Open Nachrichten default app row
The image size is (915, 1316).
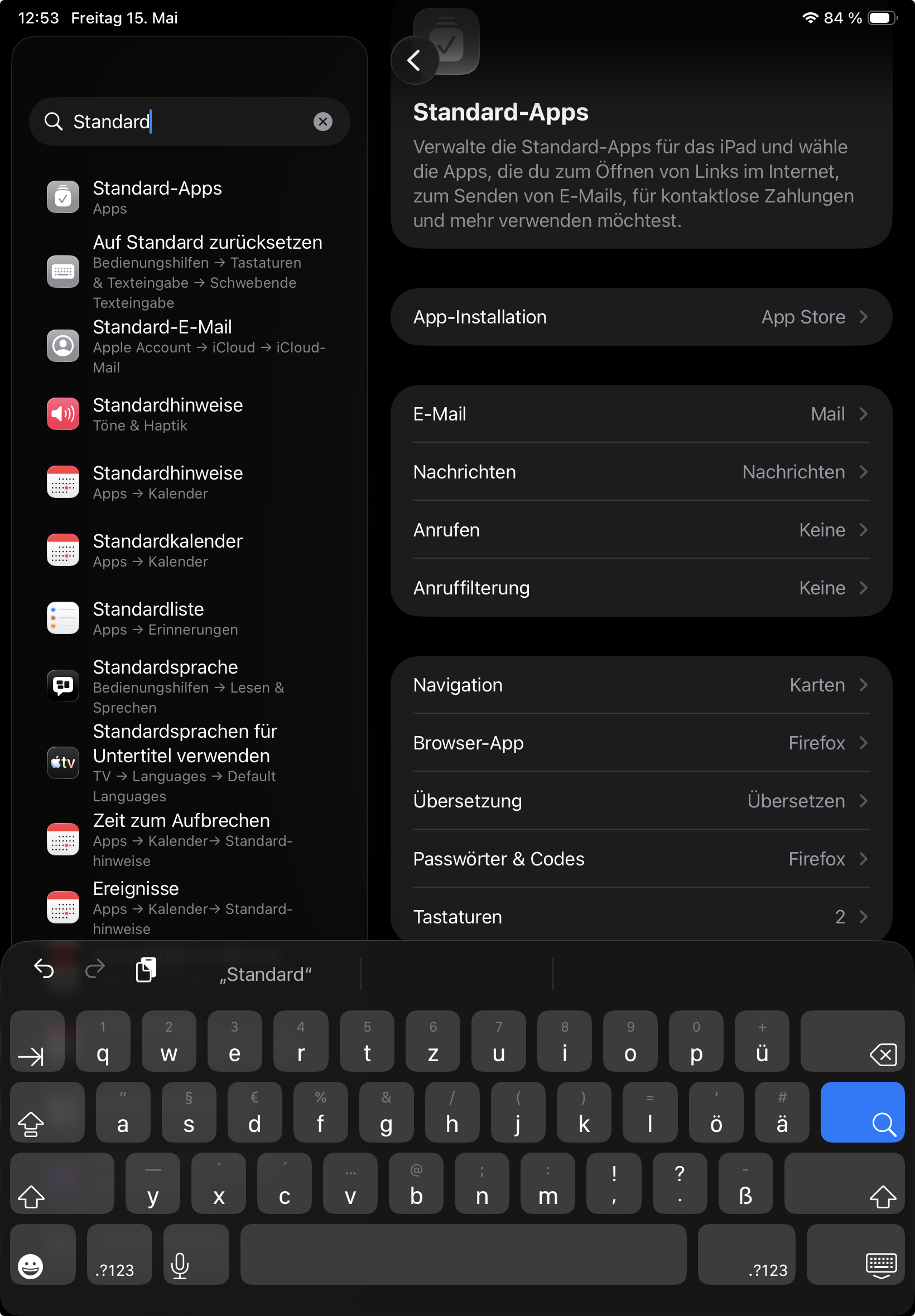pyautogui.click(x=641, y=472)
